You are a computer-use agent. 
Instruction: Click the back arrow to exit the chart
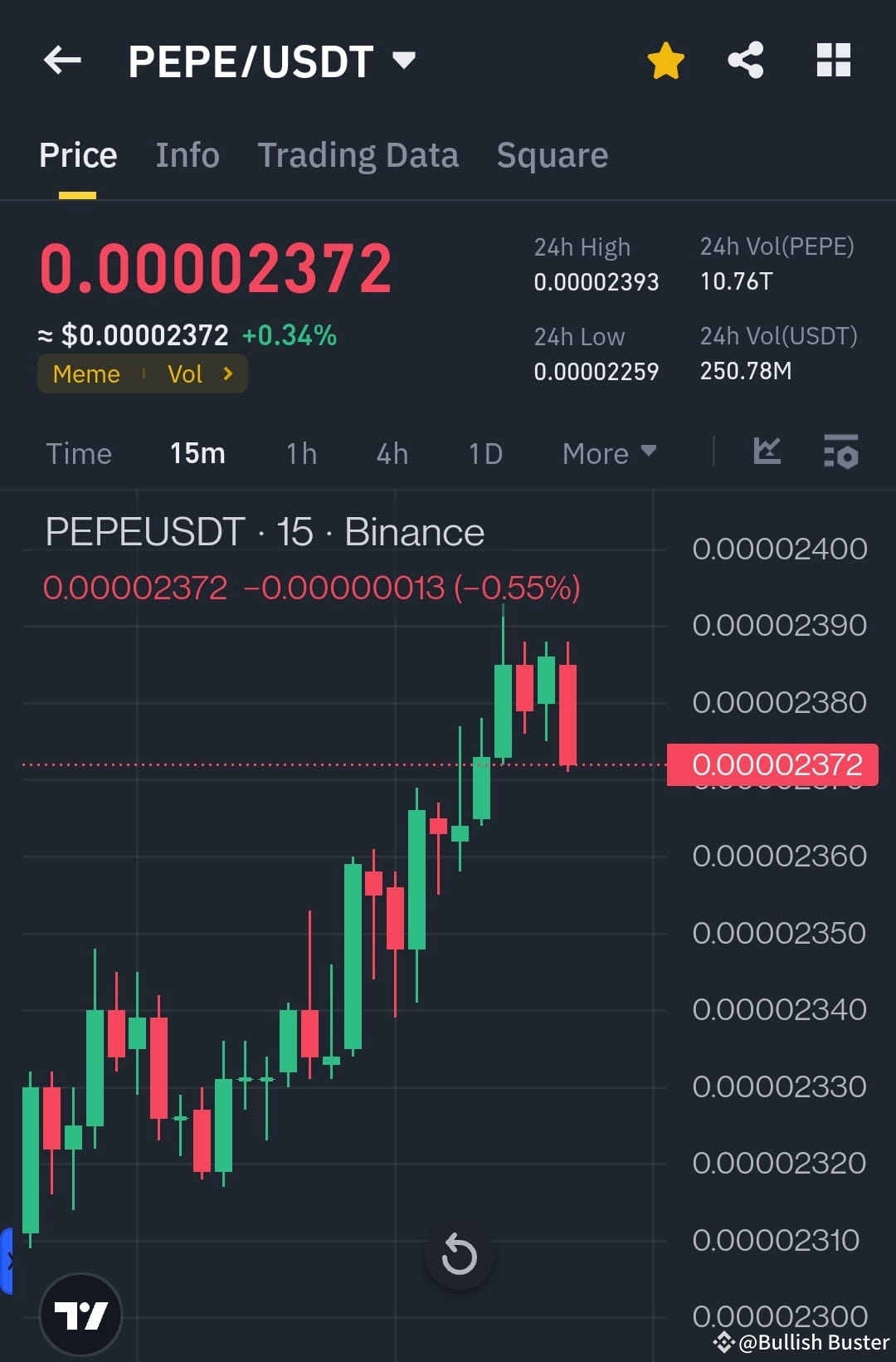click(x=62, y=60)
